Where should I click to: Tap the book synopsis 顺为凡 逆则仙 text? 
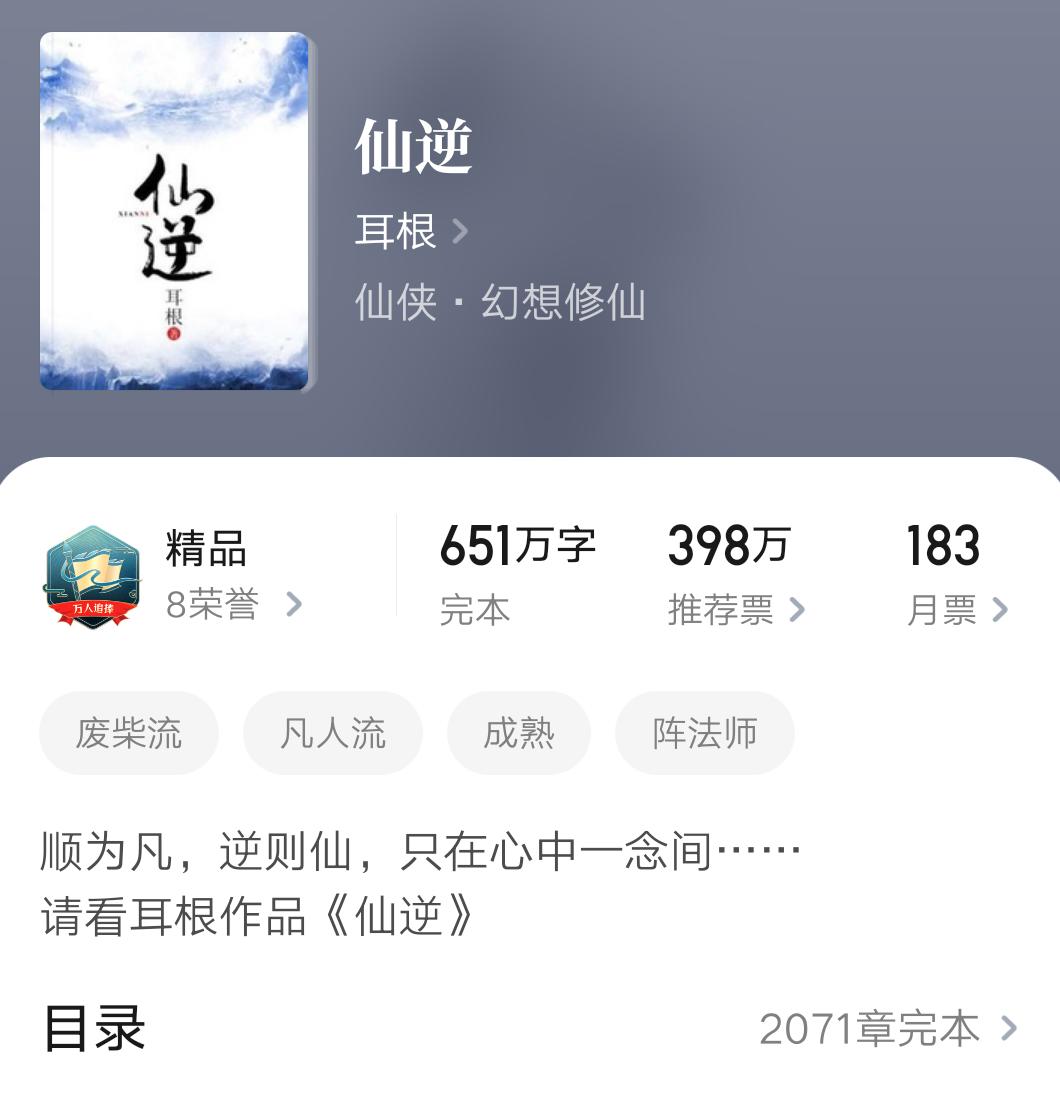[420, 849]
